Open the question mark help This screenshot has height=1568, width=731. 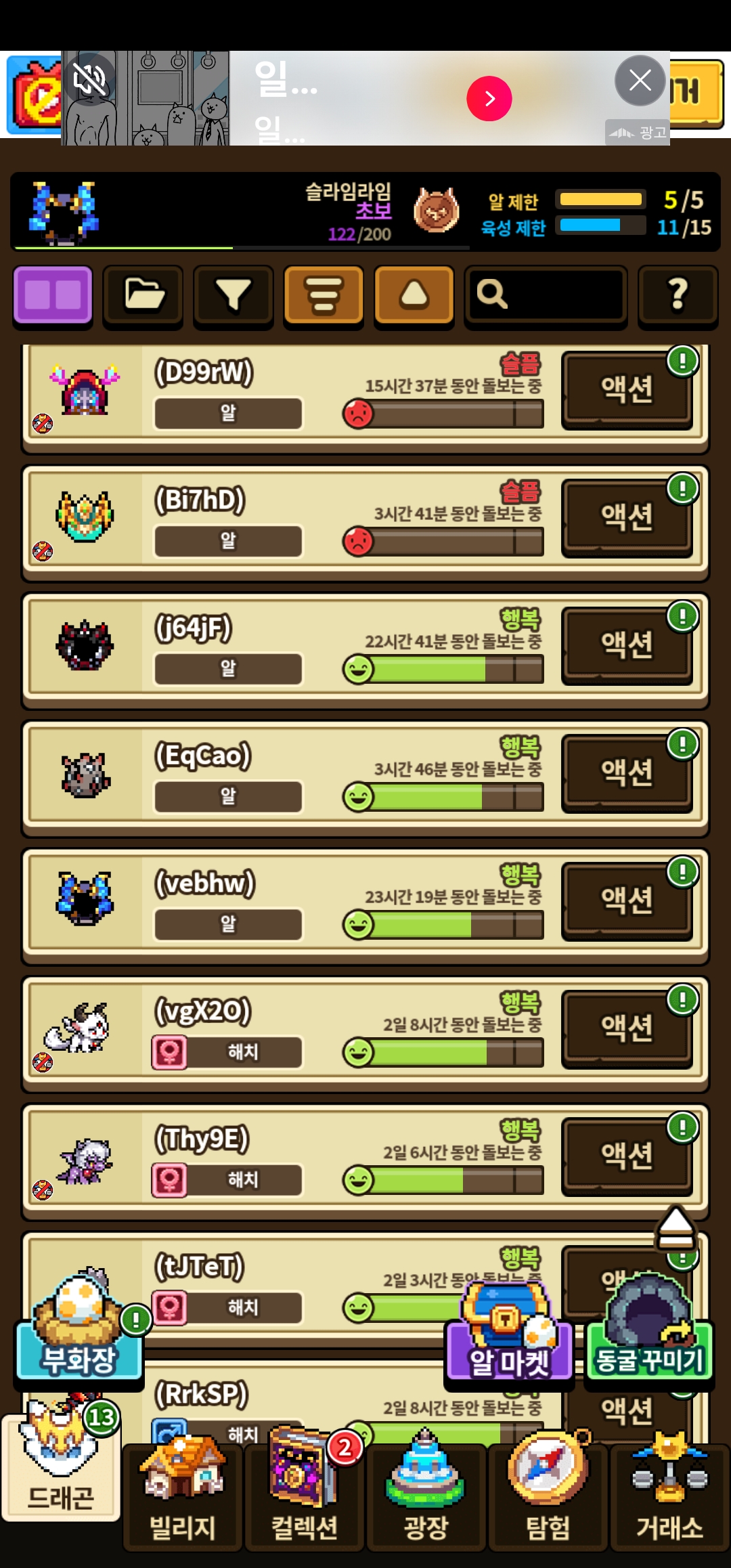[x=678, y=295]
